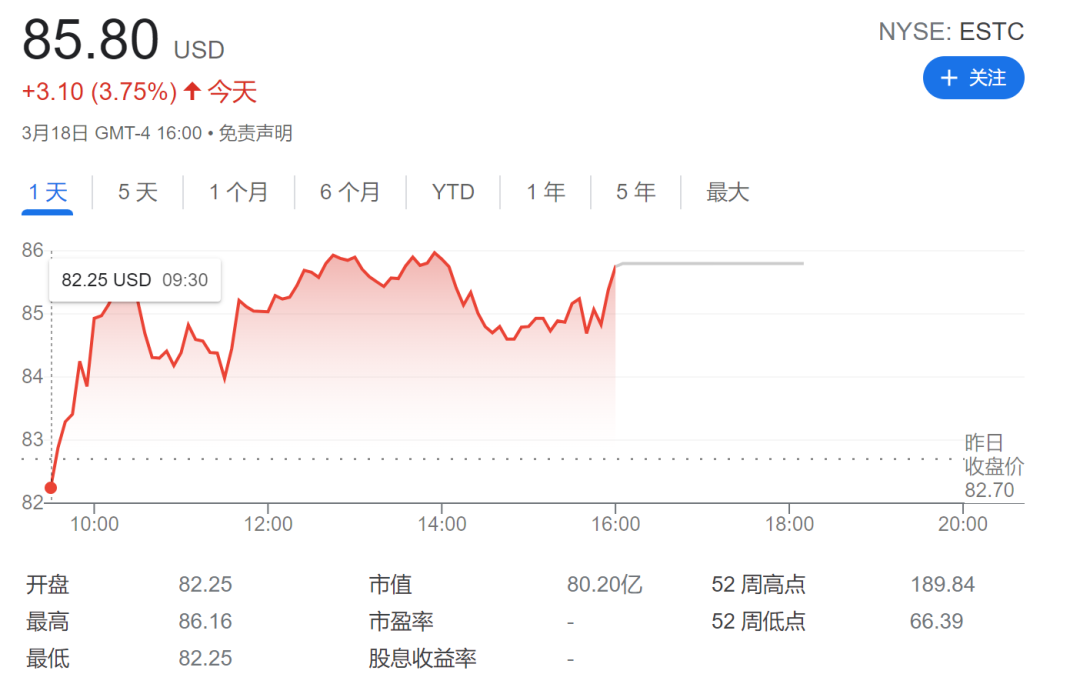Show the 1 个月 price chart

pyautogui.click(x=239, y=192)
